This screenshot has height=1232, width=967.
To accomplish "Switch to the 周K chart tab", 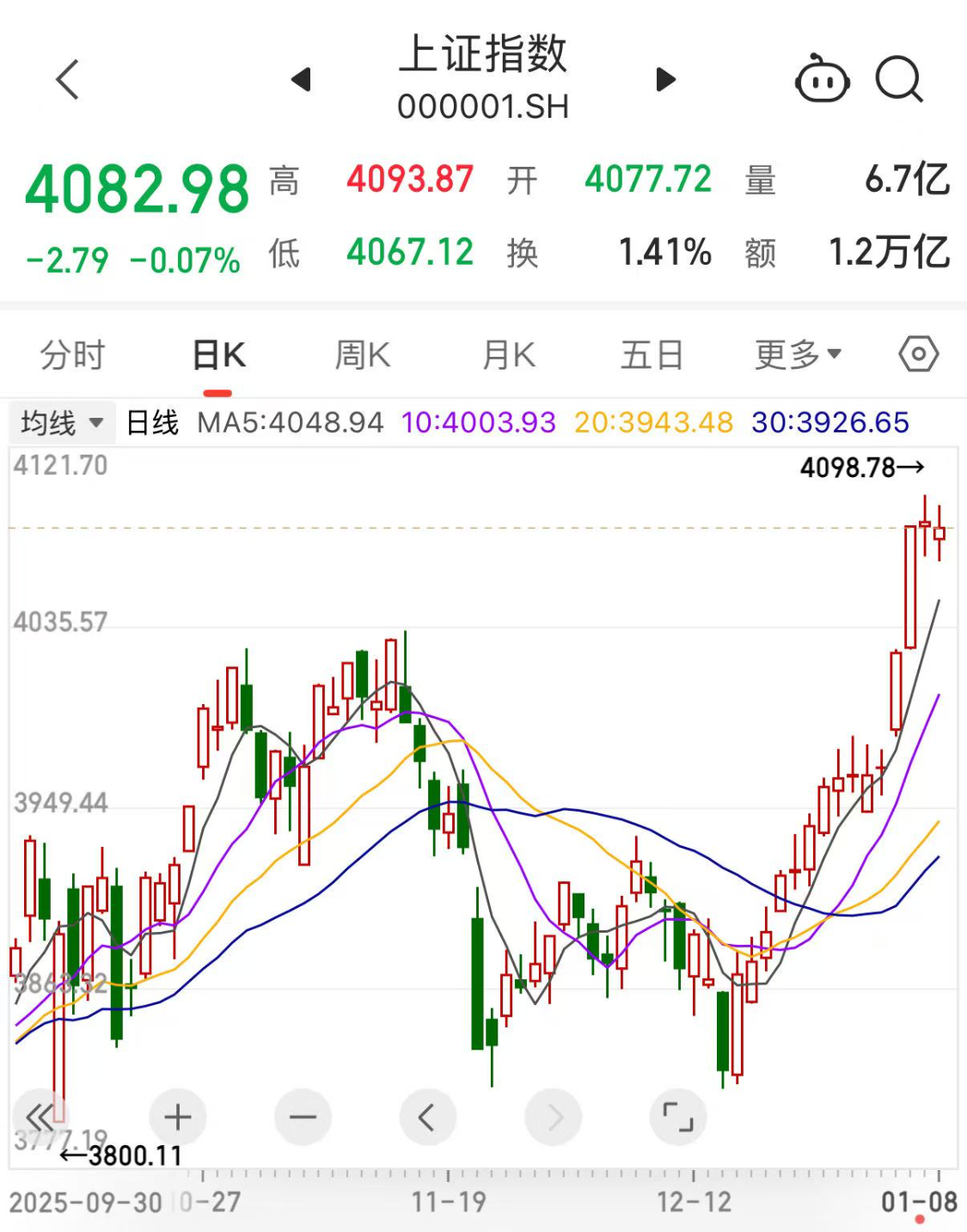I will [363, 355].
